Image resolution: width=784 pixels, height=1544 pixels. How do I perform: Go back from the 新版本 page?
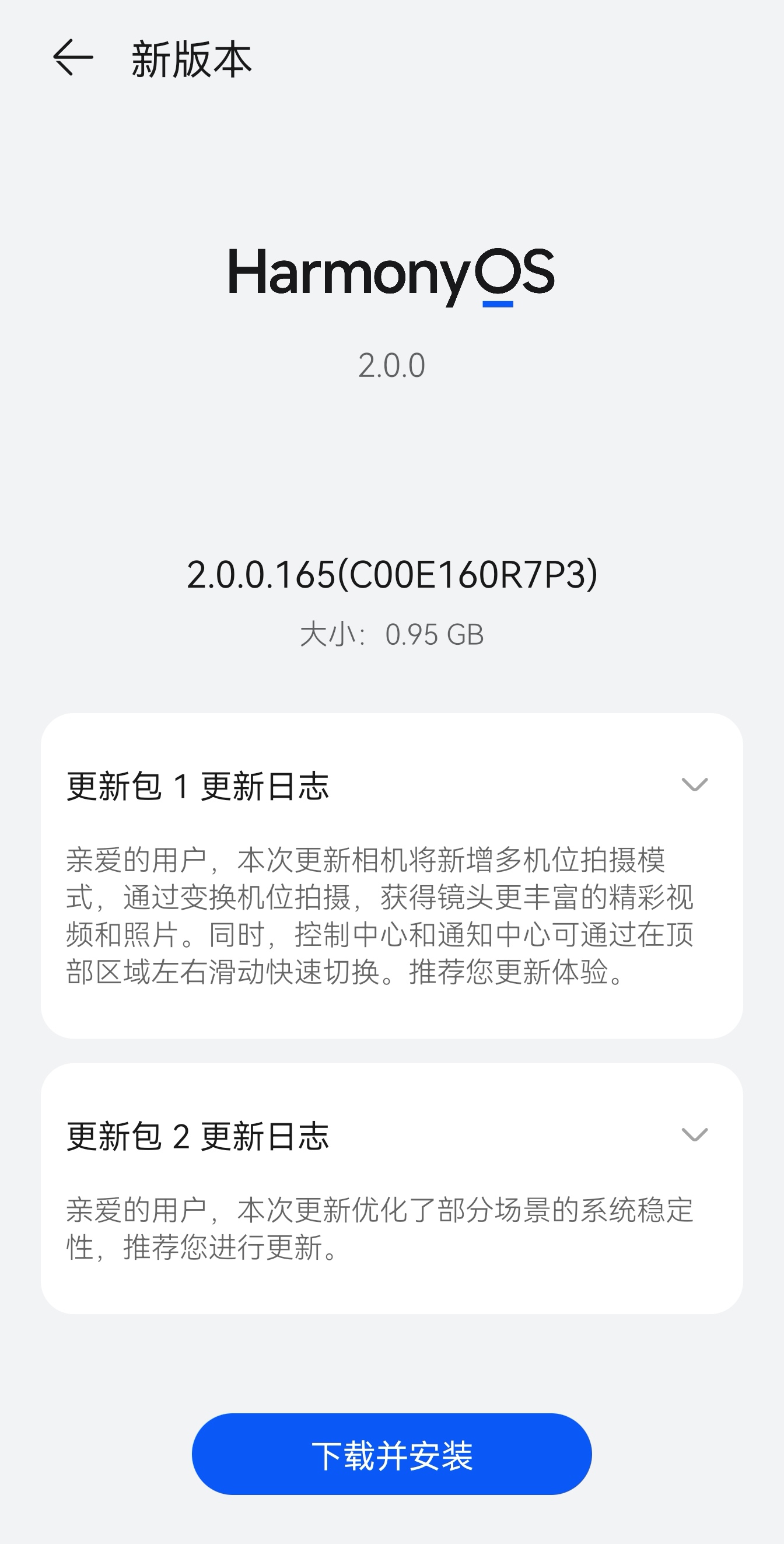pos(73,58)
